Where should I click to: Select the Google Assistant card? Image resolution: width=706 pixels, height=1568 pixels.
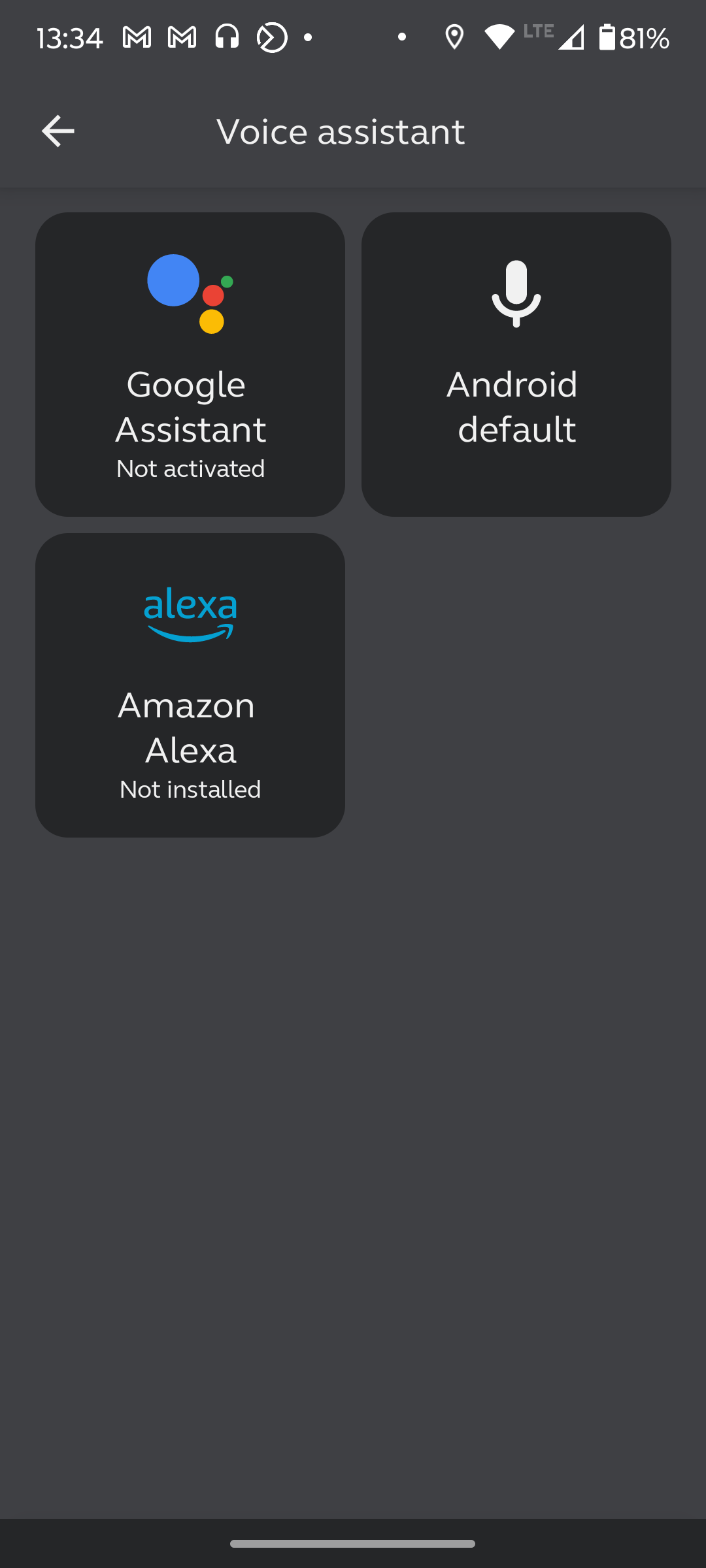[190, 365]
